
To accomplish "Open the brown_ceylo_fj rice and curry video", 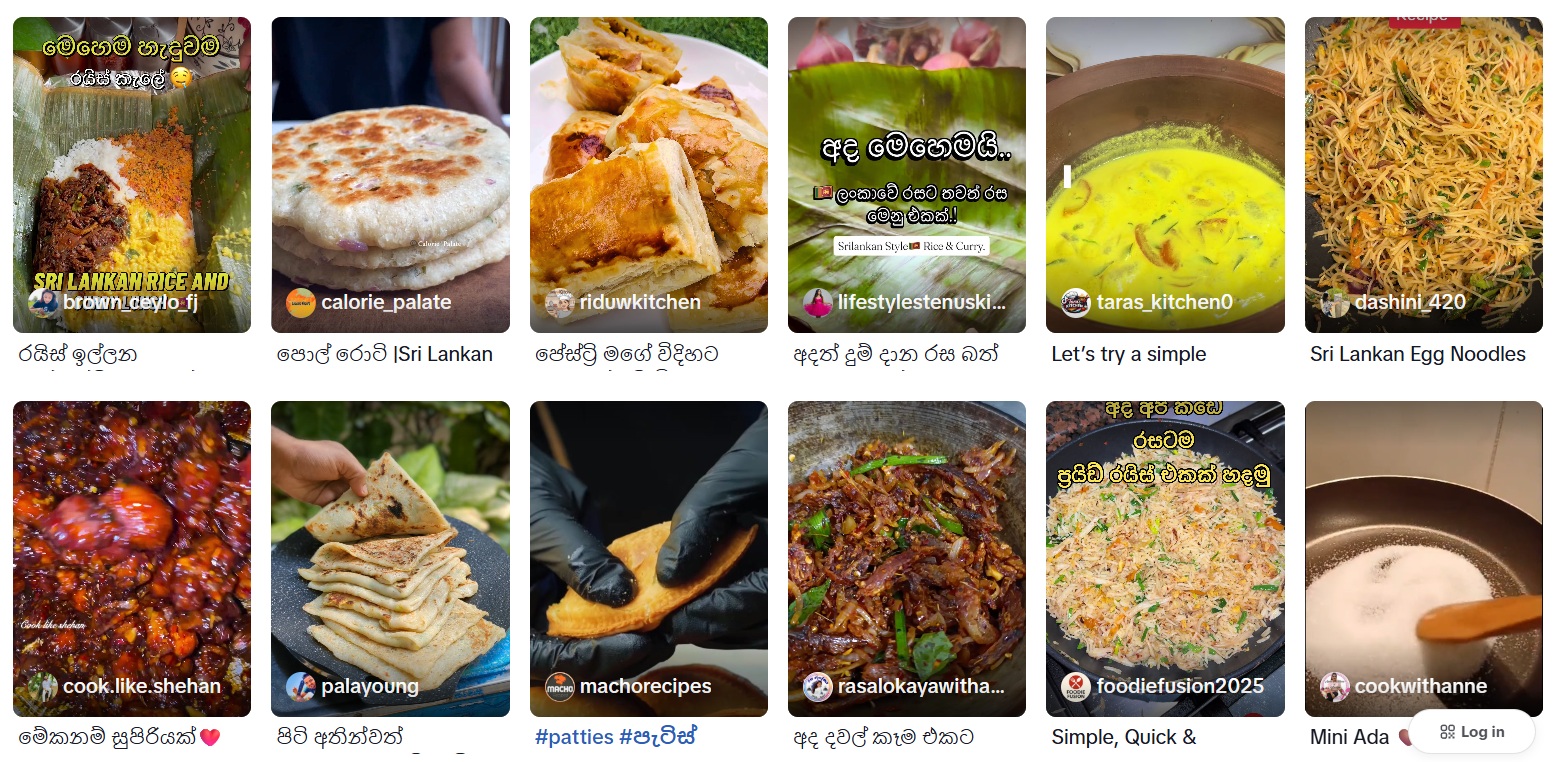I will click(x=131, y=174).
